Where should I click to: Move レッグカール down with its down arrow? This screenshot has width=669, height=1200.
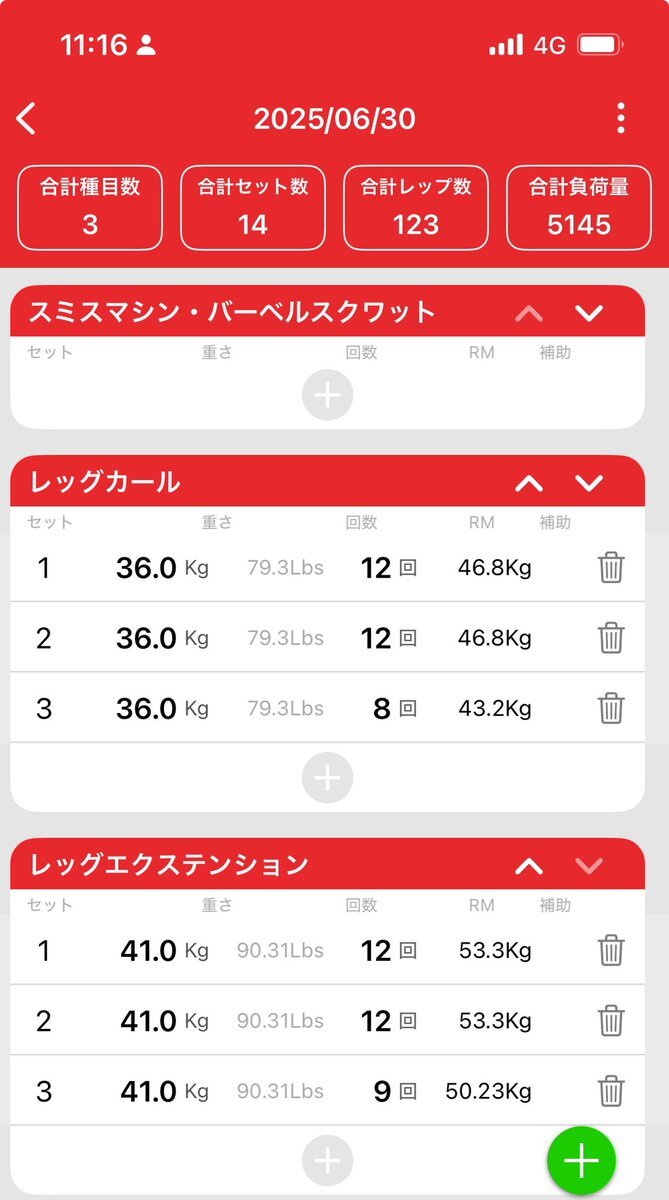(x=590, y=483)
